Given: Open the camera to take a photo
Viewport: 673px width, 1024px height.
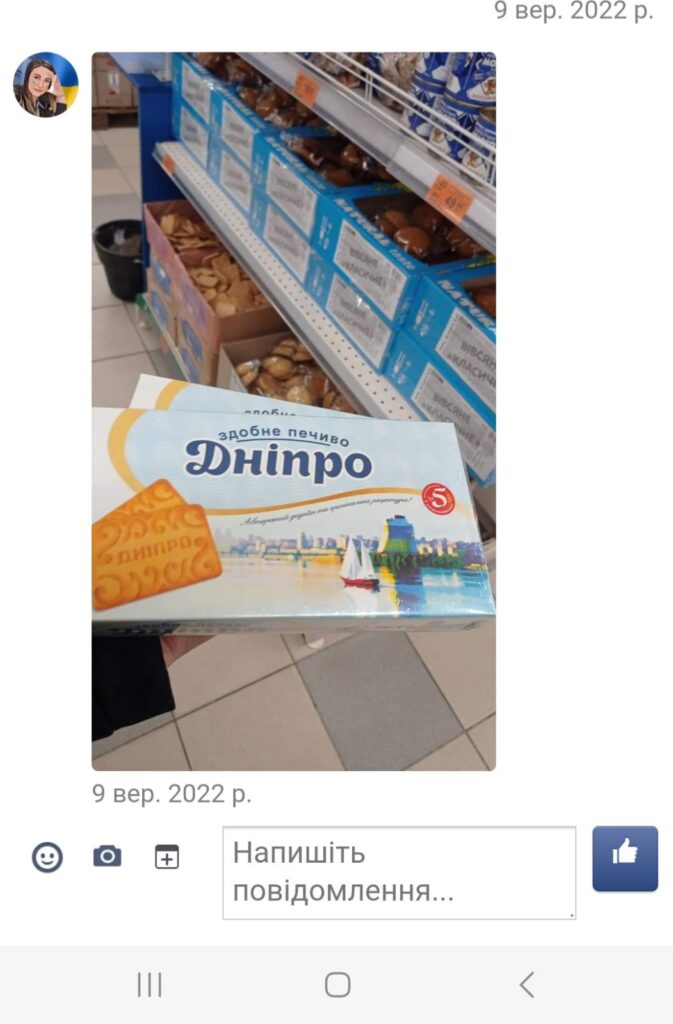Looking at the screenshot, I should click(x=107, y=856).
